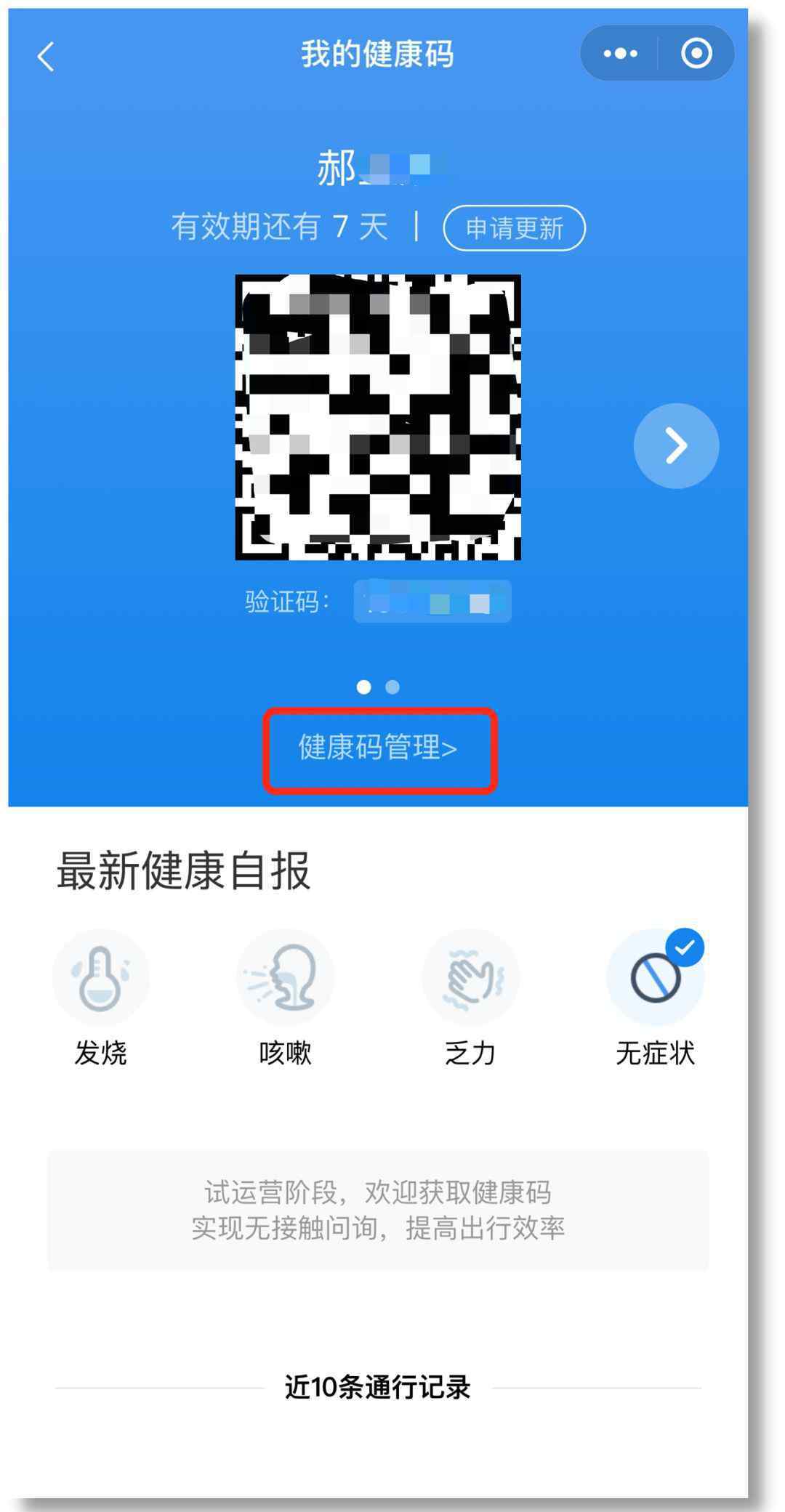Show the next health code with the right arrow
Viewport: 785px width, 1512px height.
[676, 445]
